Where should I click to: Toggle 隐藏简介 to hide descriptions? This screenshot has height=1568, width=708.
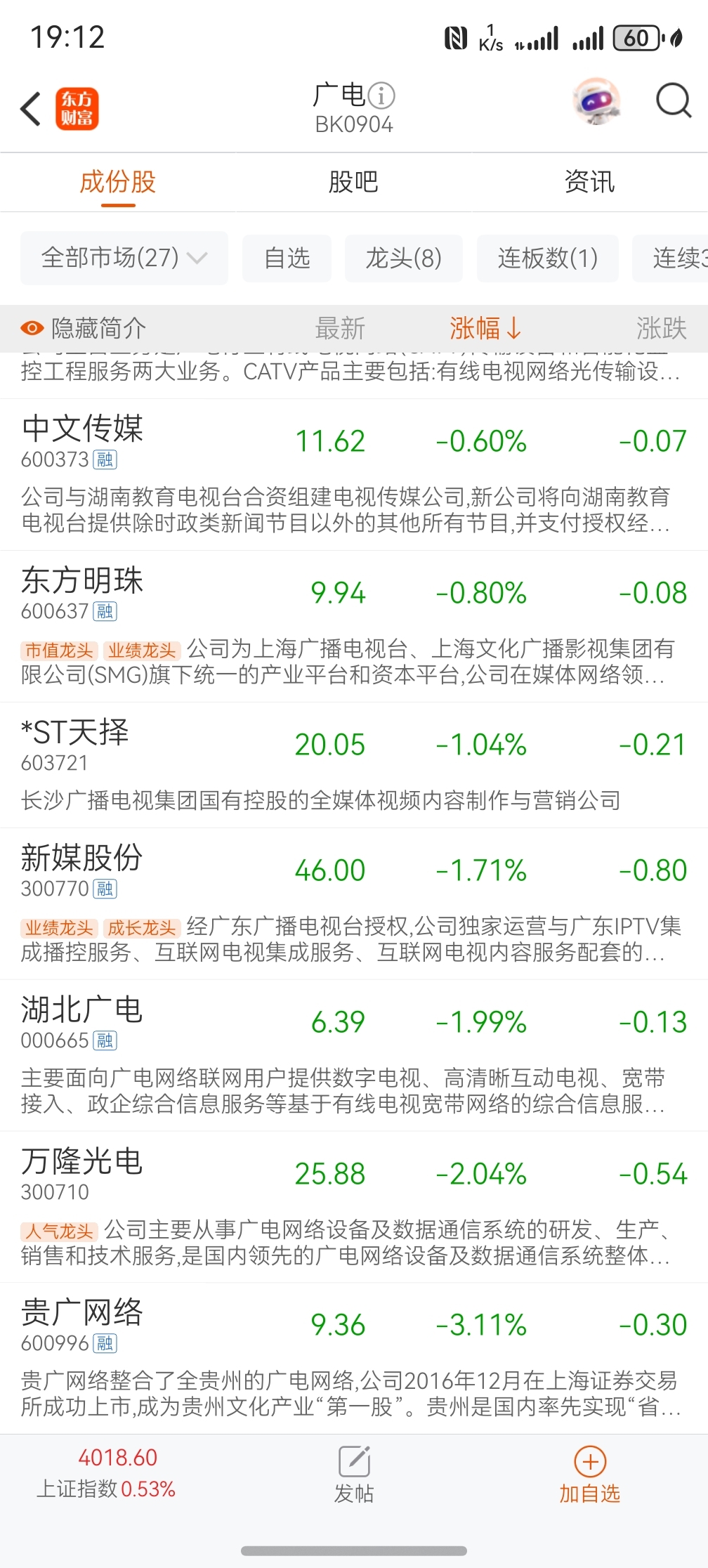point(84,328)
